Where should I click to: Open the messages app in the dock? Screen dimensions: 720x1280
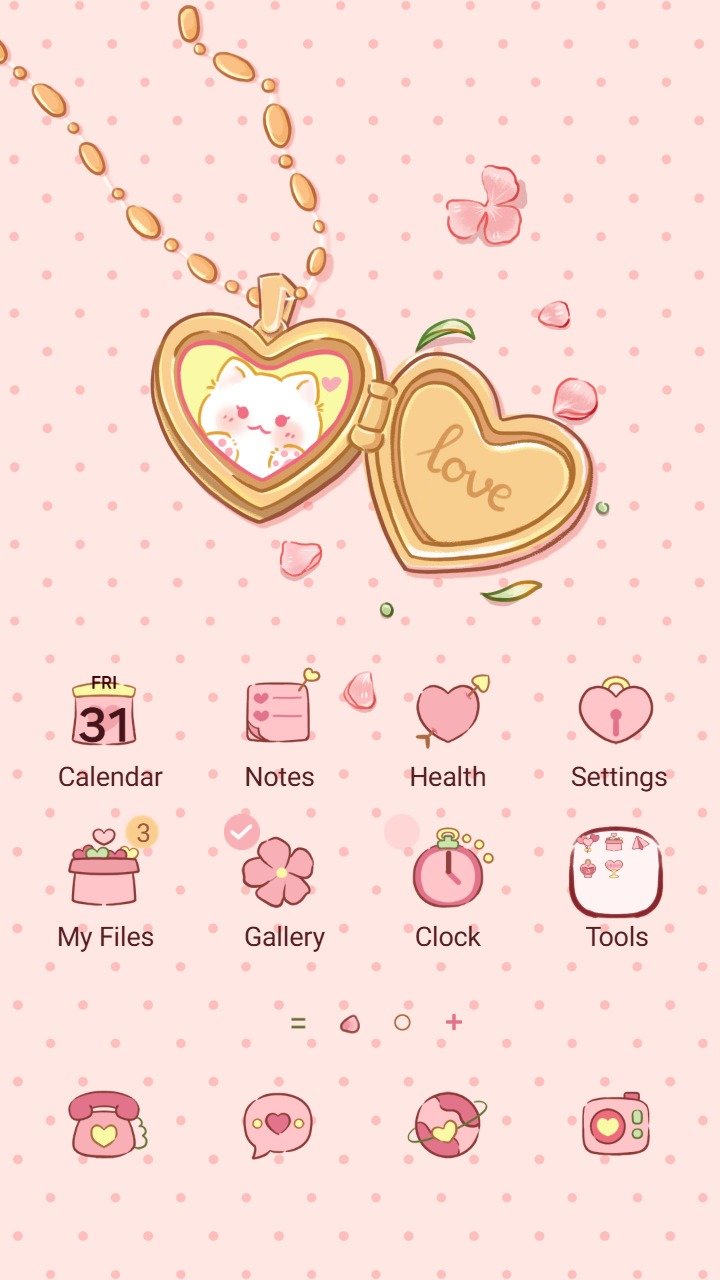277,1124
